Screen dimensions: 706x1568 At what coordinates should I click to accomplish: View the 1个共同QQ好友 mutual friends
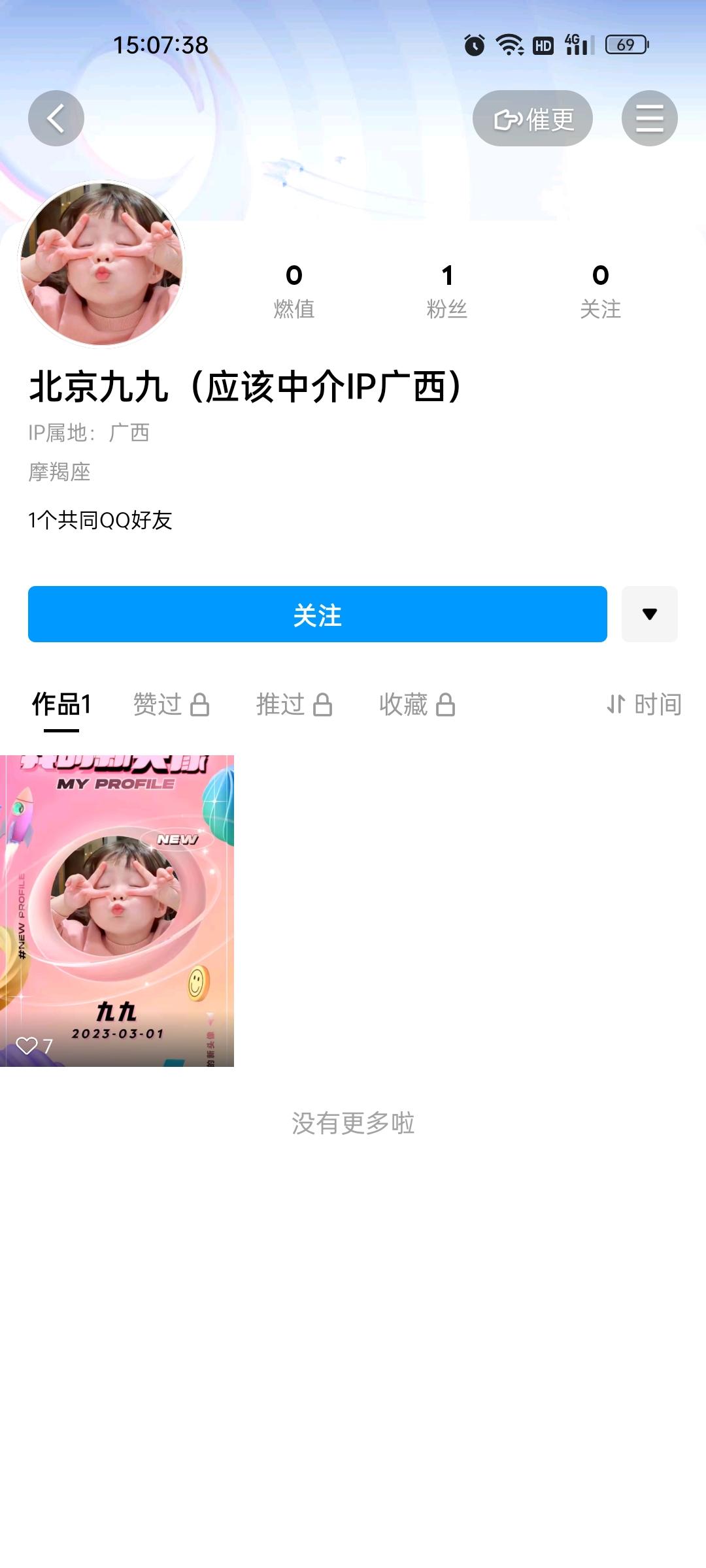point(100,520)
